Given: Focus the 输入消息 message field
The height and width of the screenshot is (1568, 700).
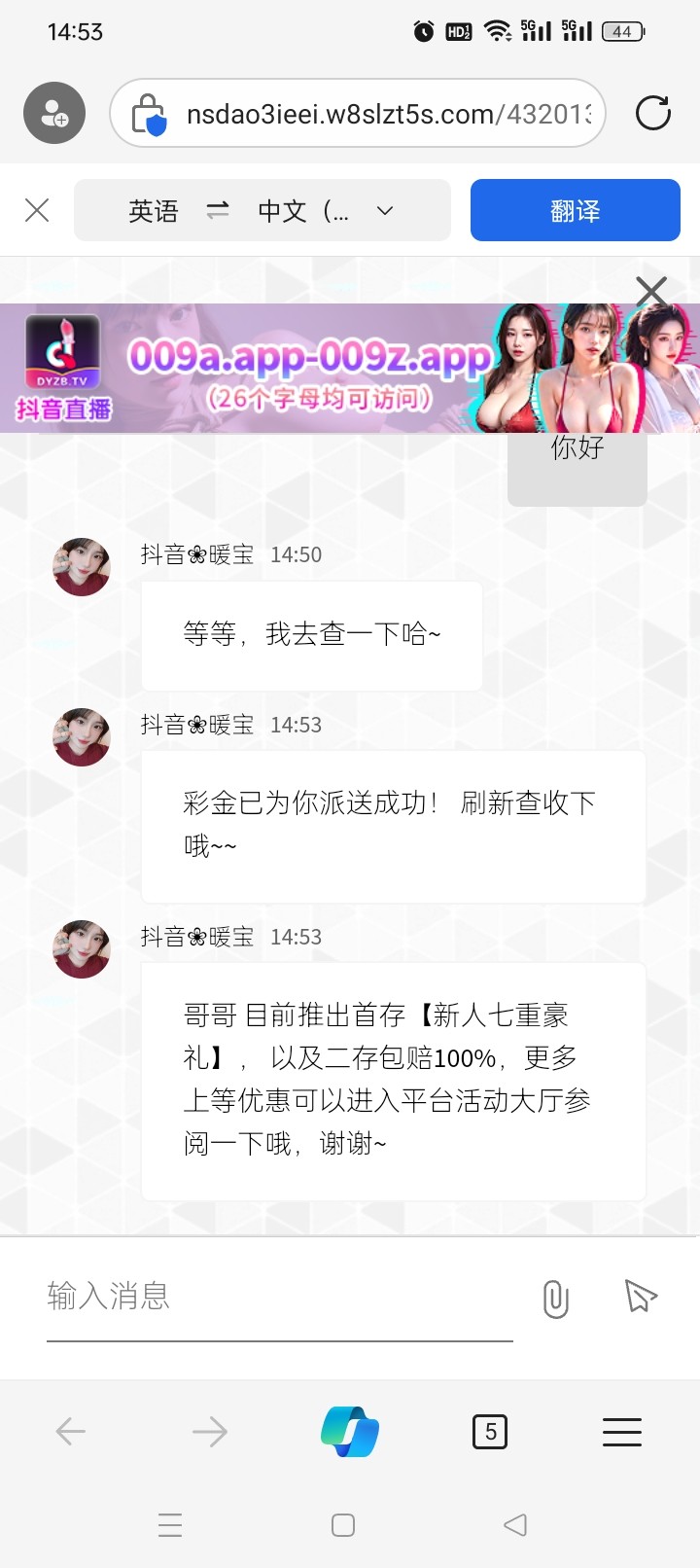Looking at the screenshot, I should 279,1297.
